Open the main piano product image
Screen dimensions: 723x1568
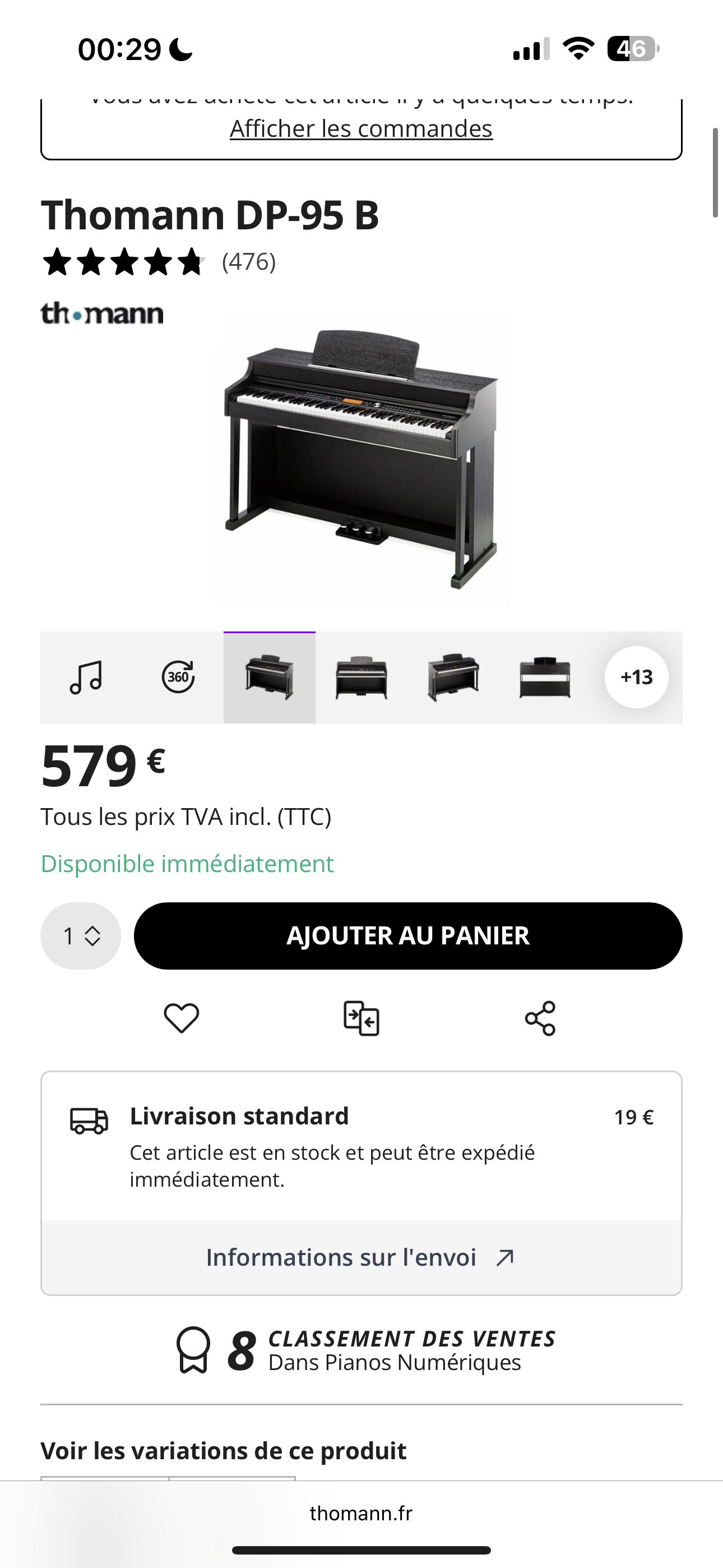pos(361,459)
